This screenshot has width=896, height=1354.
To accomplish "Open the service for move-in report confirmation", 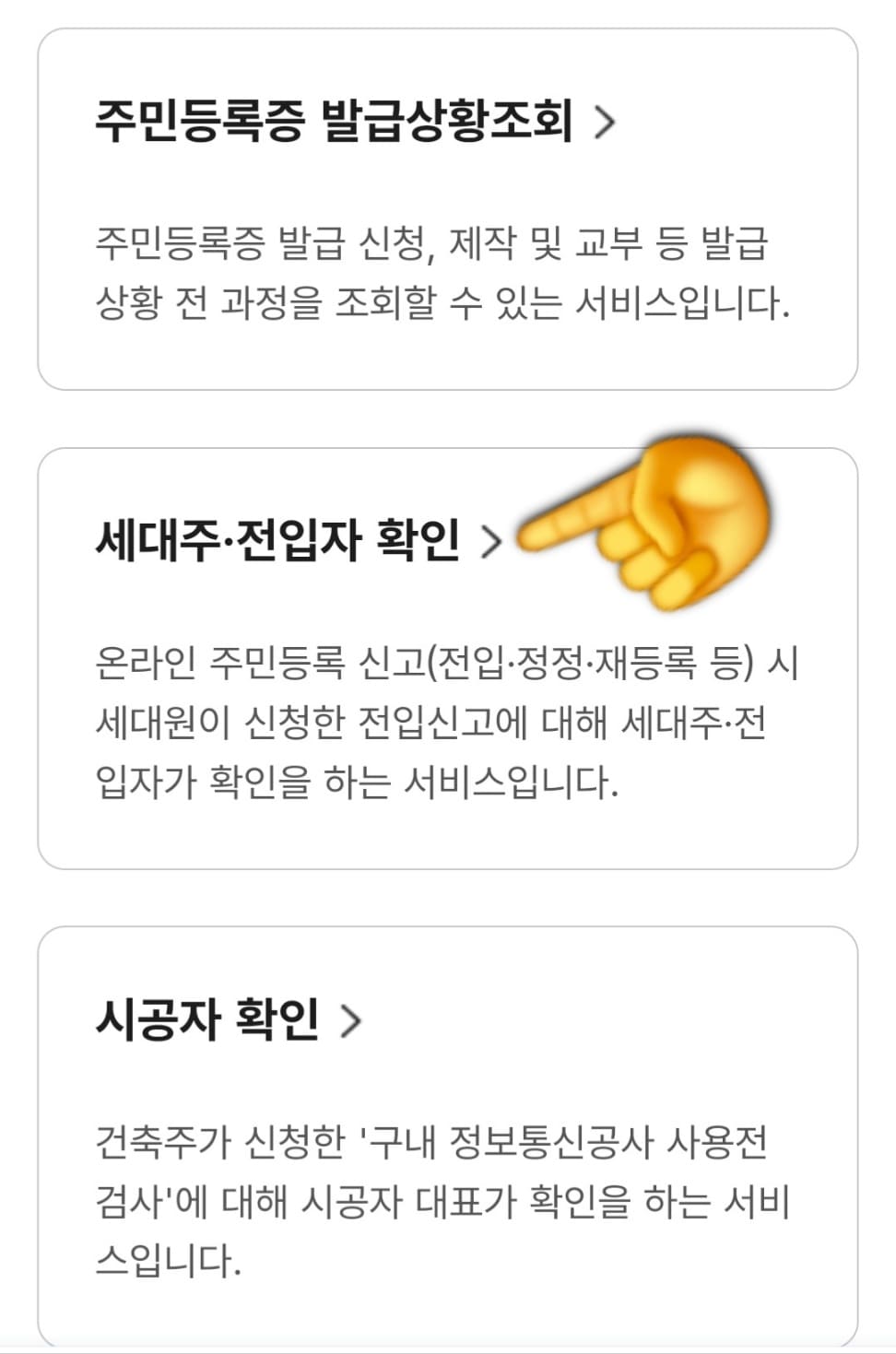I will coord(277,541).
